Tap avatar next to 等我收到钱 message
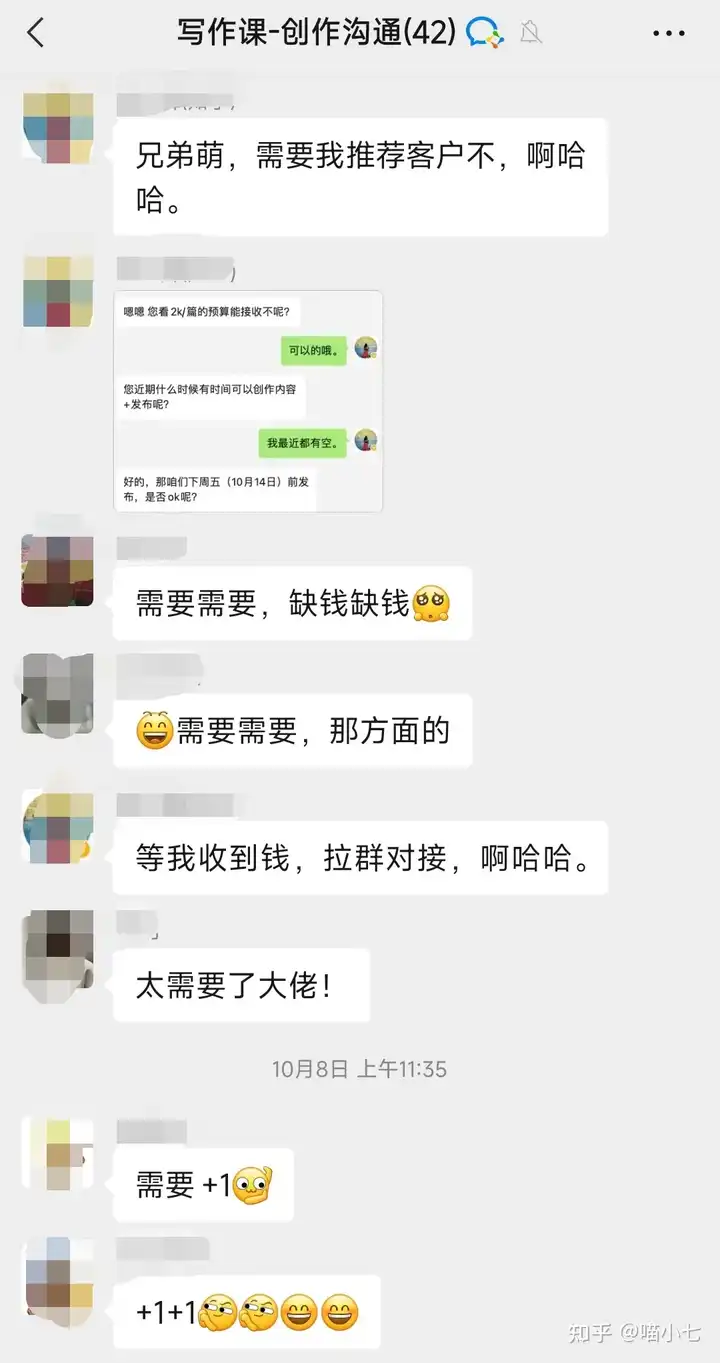Screen dimensions: 720x1363 [x=57, y=828]
